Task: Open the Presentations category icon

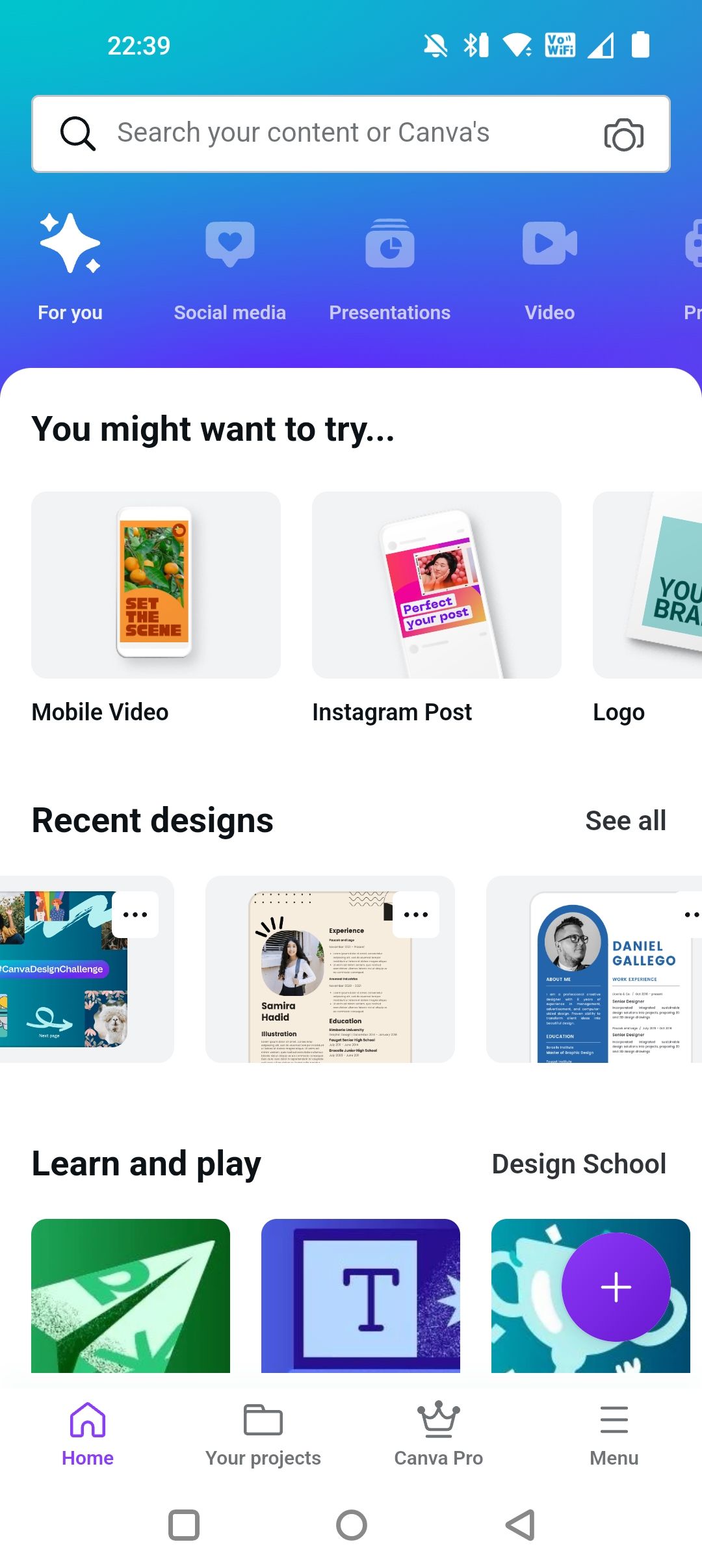Action: tap(389, 244)
